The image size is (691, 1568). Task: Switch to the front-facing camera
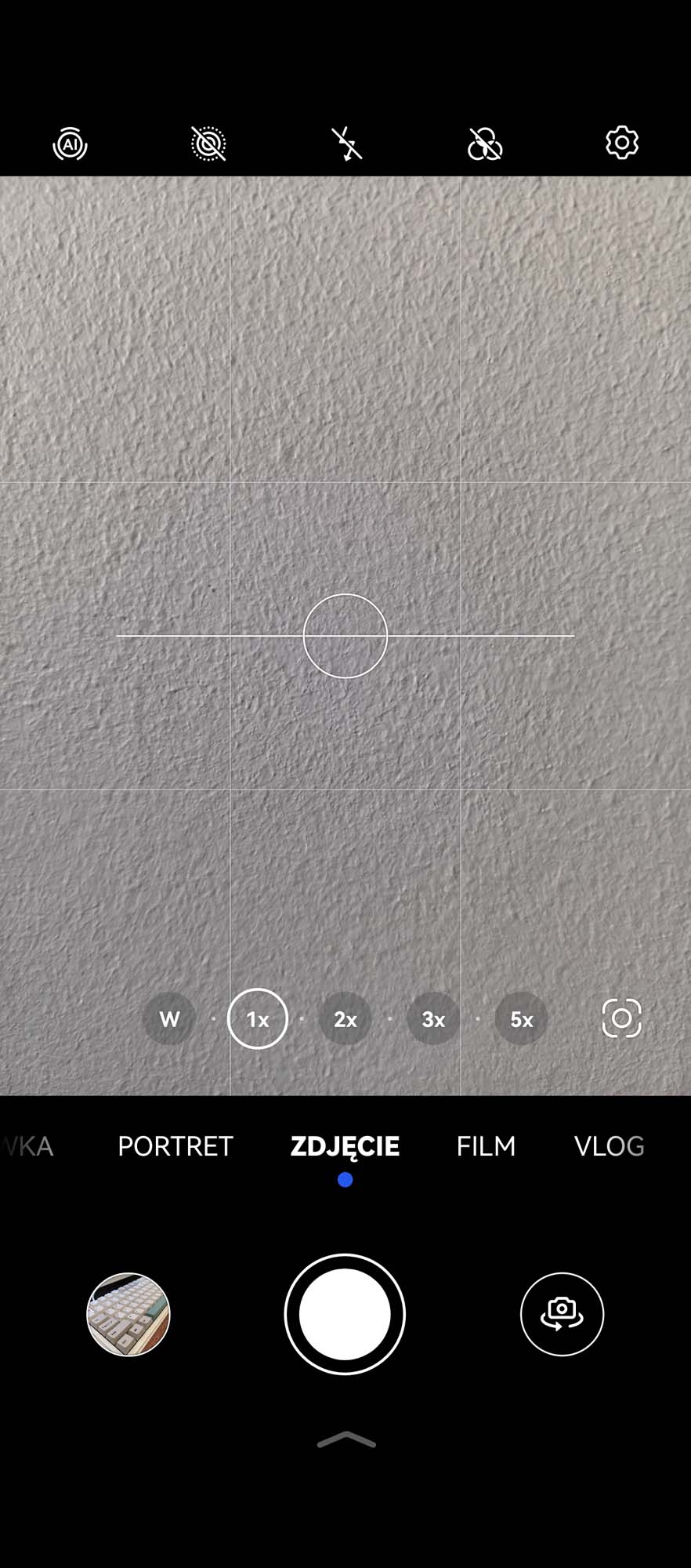561,1315
